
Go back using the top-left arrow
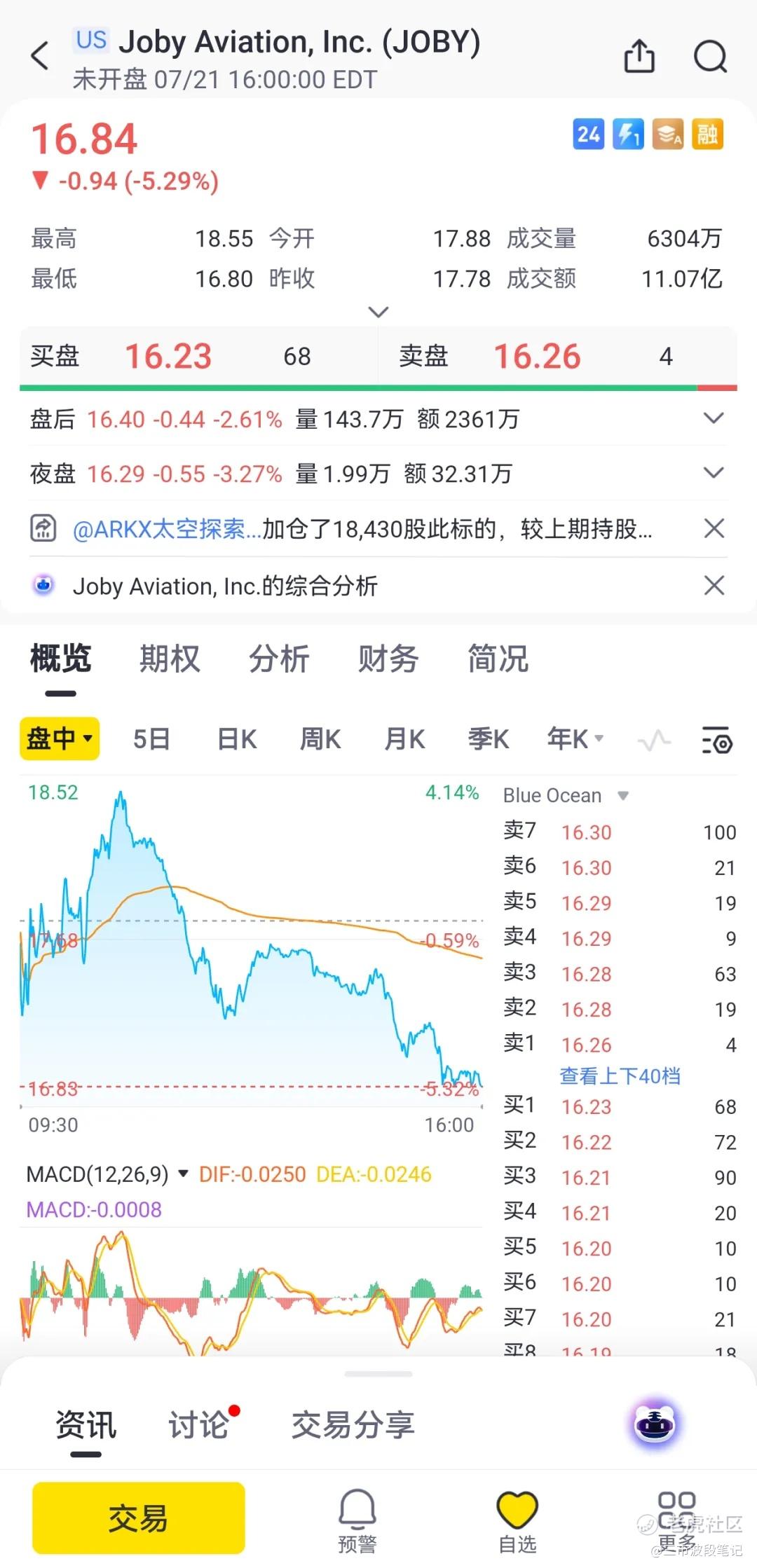point(40,56)
